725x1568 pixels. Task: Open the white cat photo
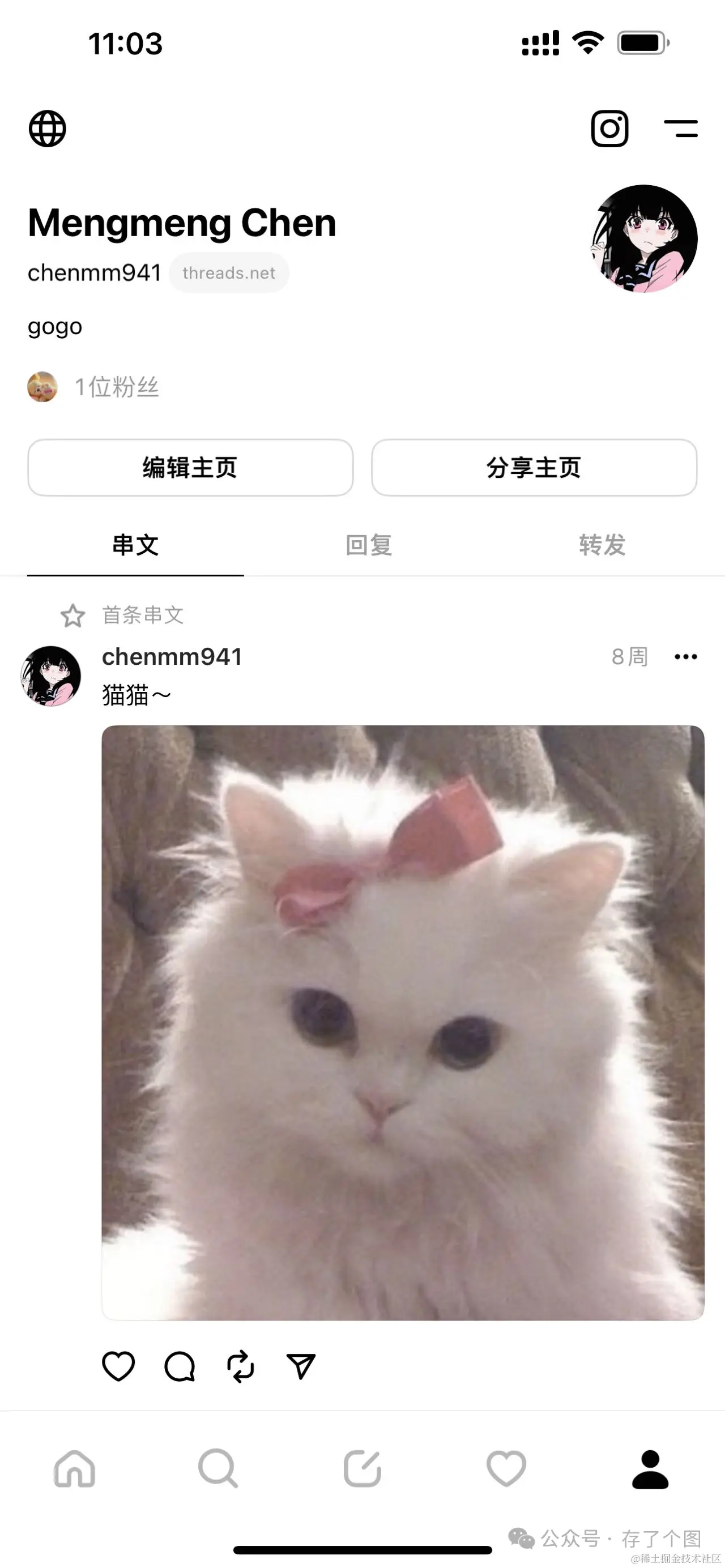[402, 1022]
